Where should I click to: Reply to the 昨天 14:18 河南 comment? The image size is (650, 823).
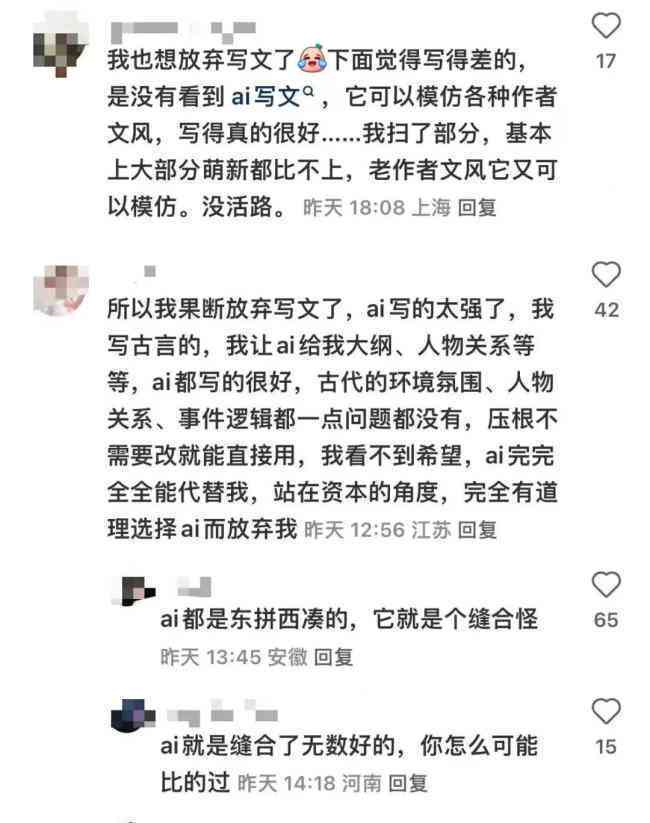pyautogui.click(x=408, y=783)
